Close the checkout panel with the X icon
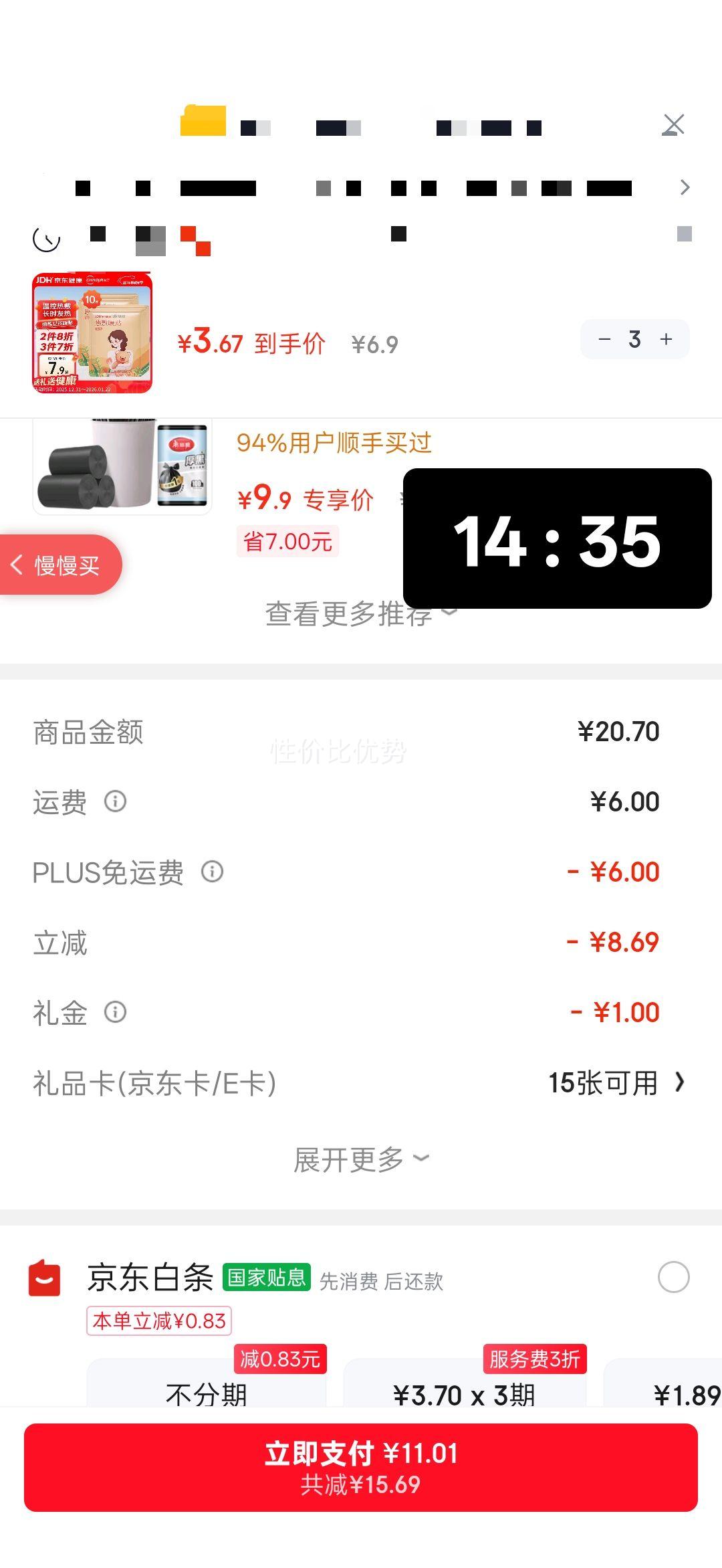The width and height of the screenshot is (722, 1568). click(x=674, y=124)
